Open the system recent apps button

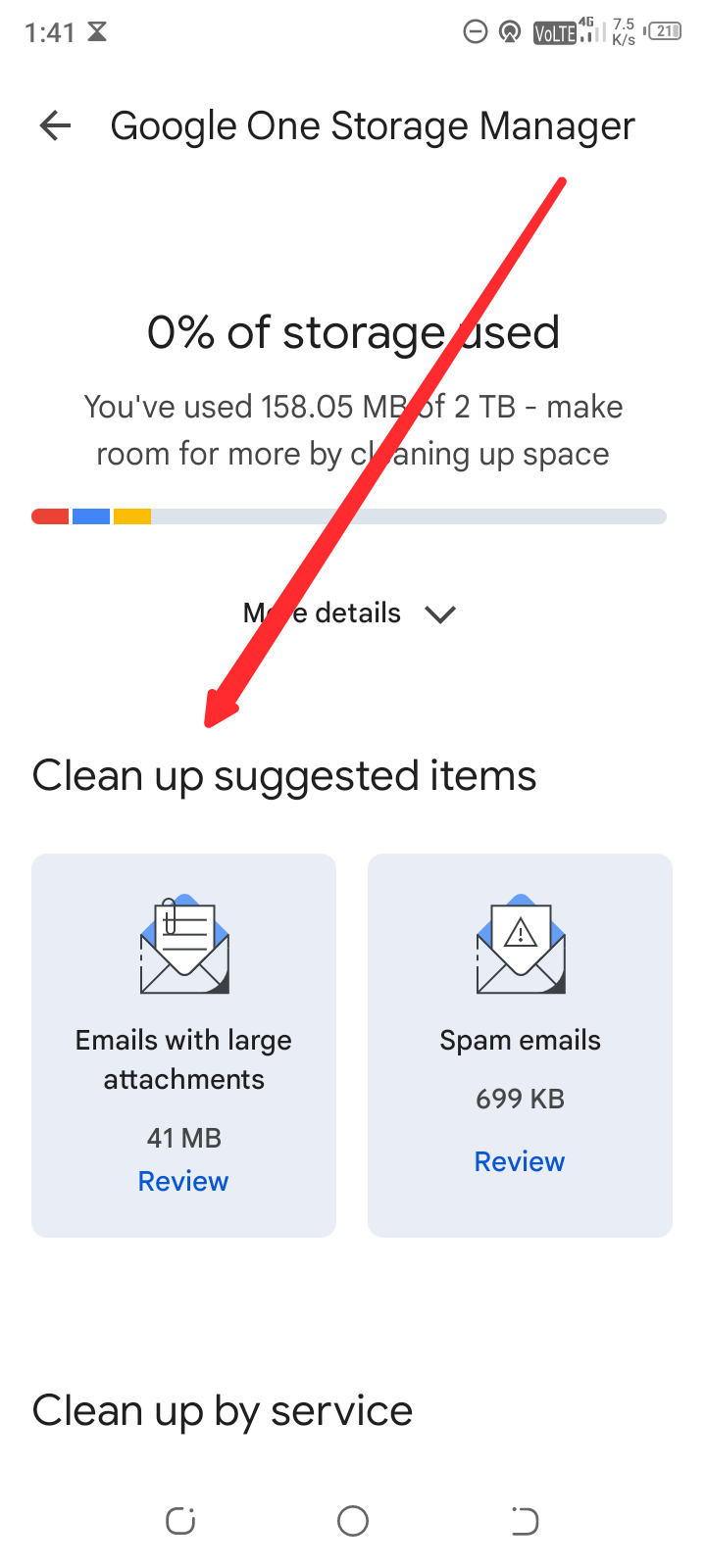180,1521
